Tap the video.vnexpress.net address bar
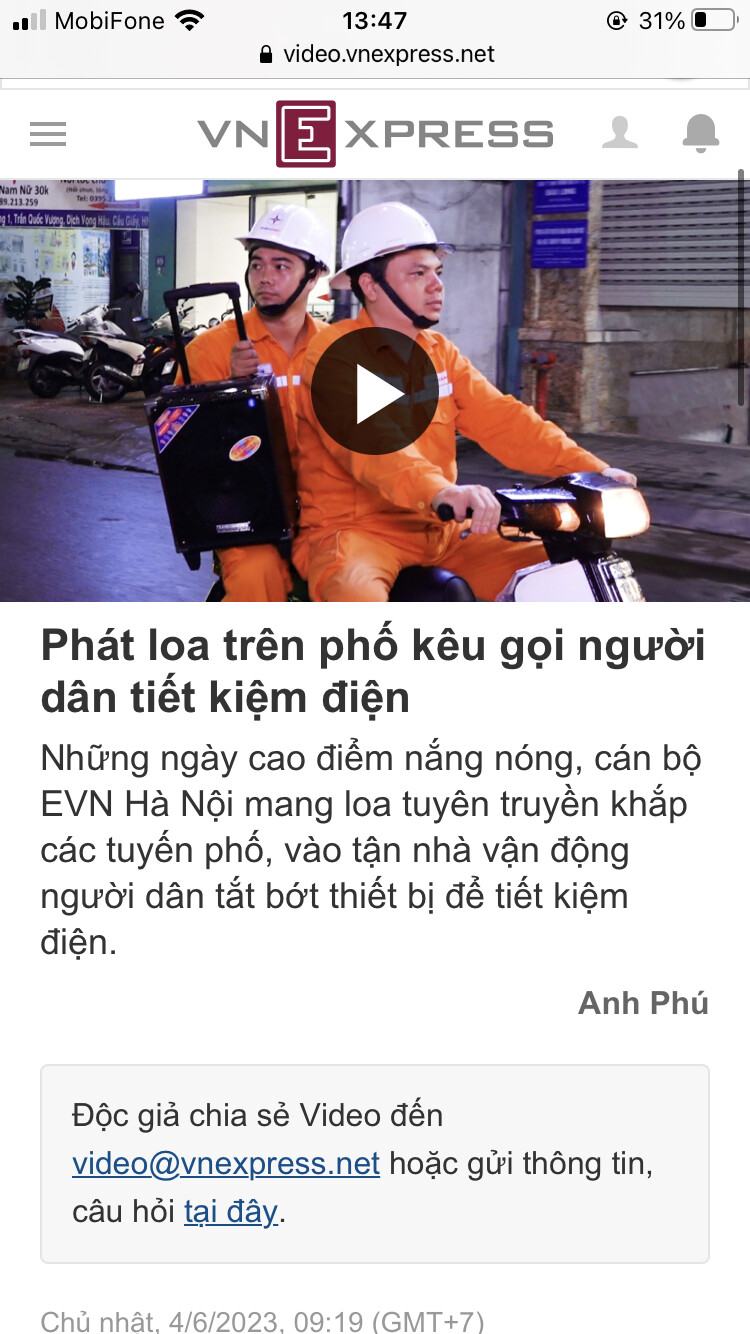Screen dimensions: 750x1334 [x=376, y=54]
